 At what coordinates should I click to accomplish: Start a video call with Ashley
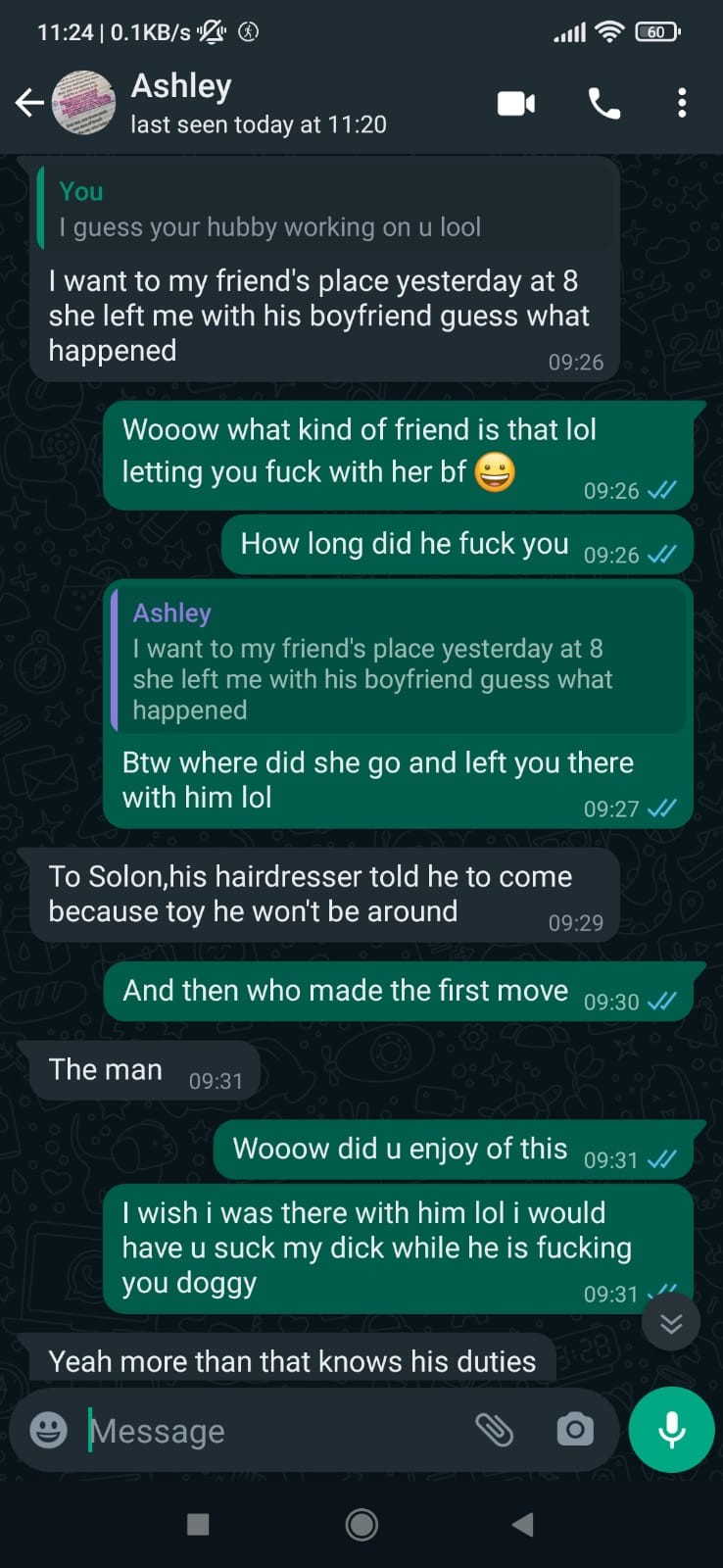516,103
